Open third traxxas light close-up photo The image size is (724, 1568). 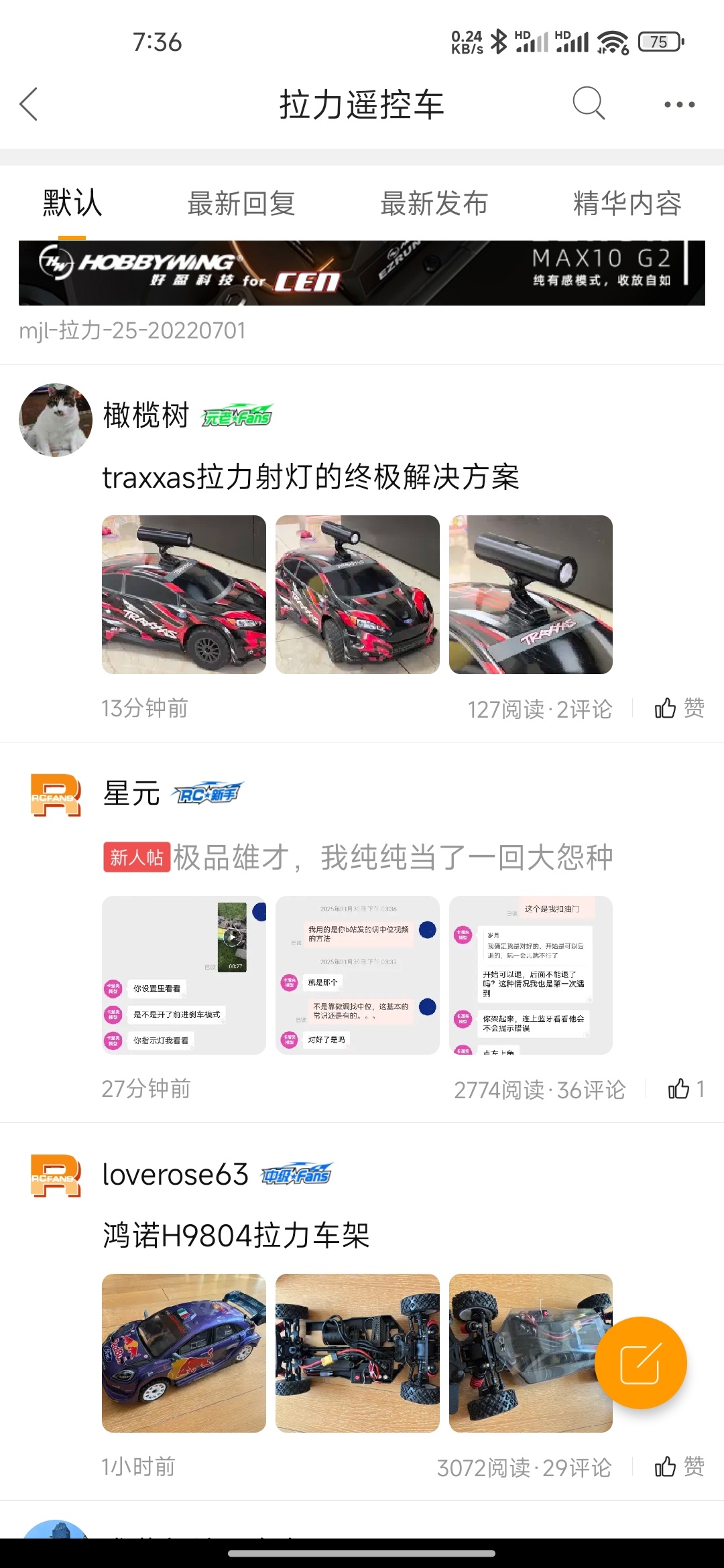point(531,594)
